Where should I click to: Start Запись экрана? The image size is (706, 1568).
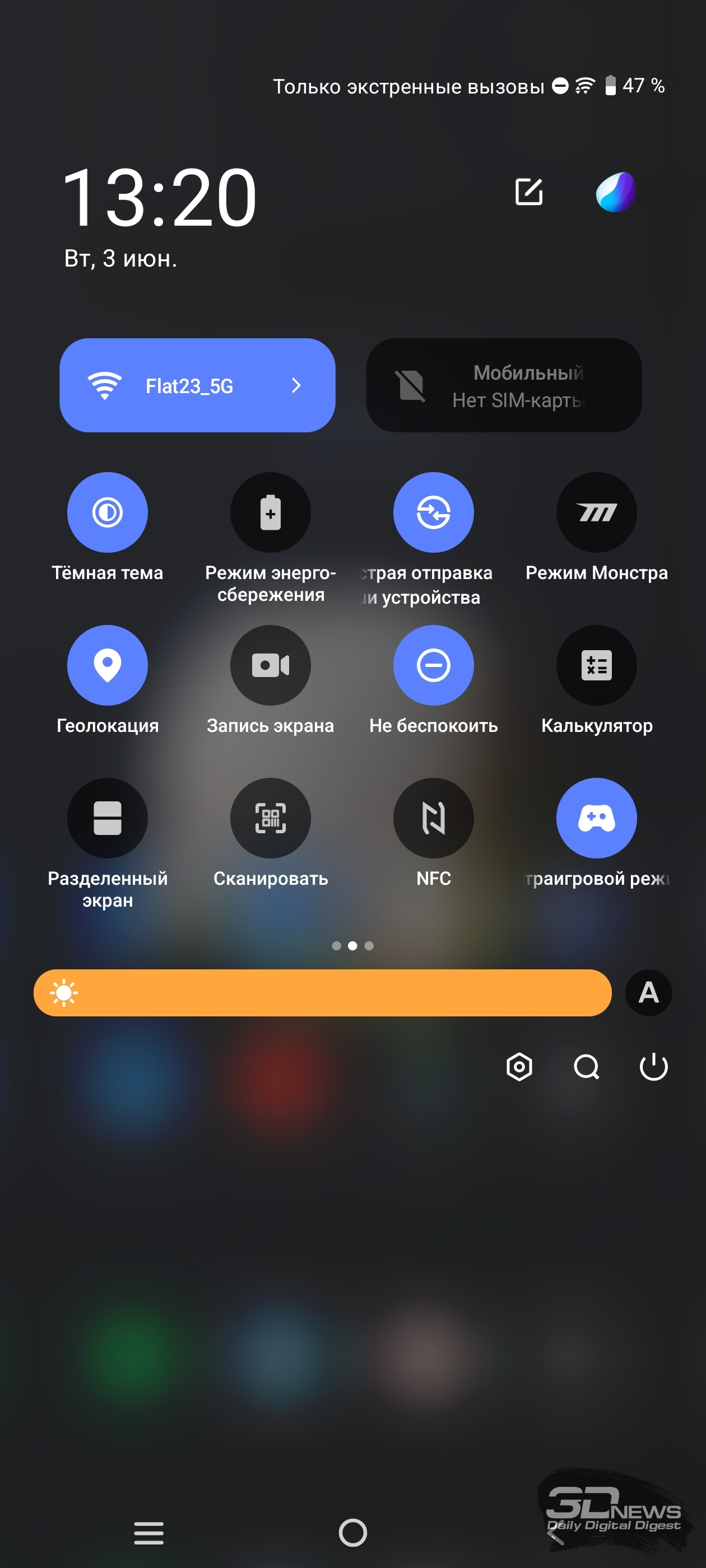[271, 665]
